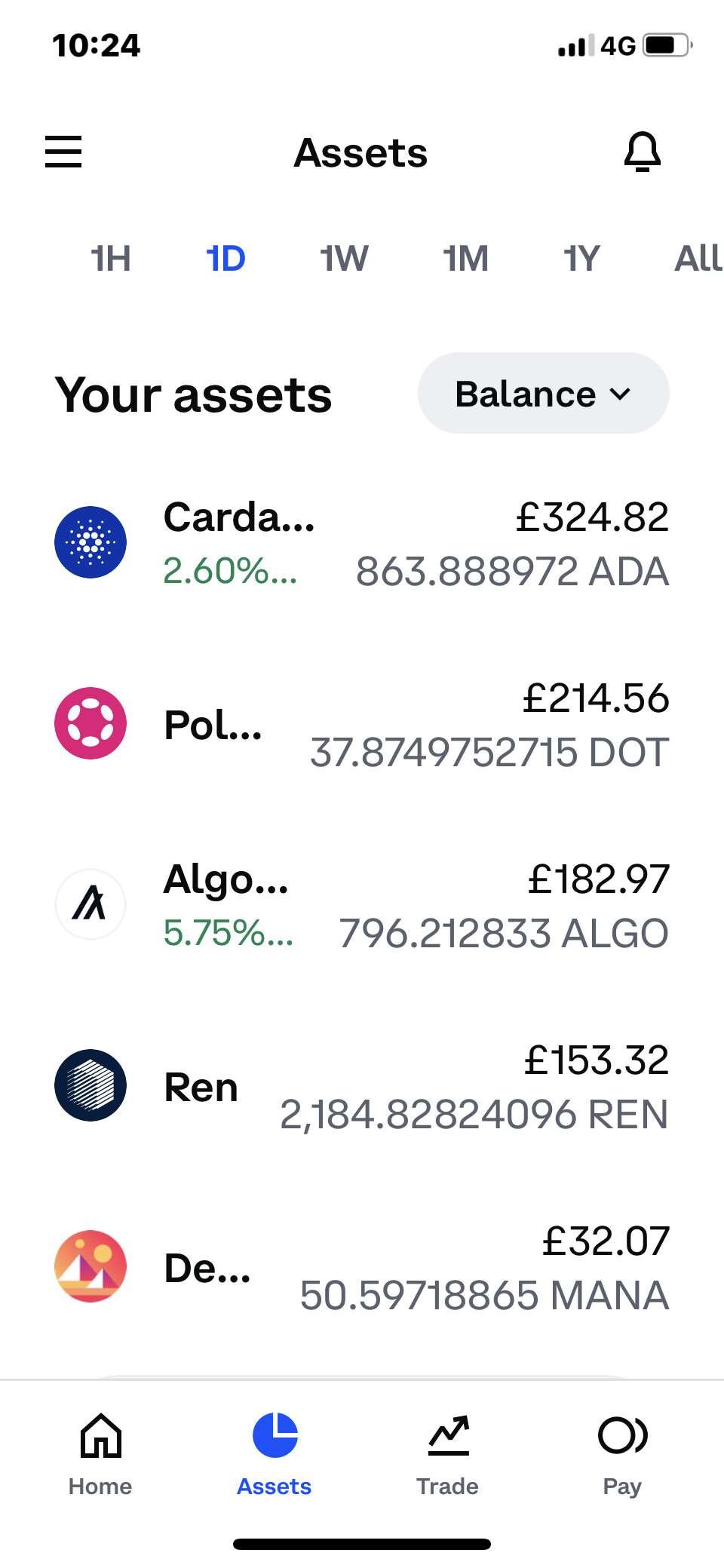This screenshot has width=724, height=1568.
Task: Select the 1H time range
Action: click(x=111, y=259)
